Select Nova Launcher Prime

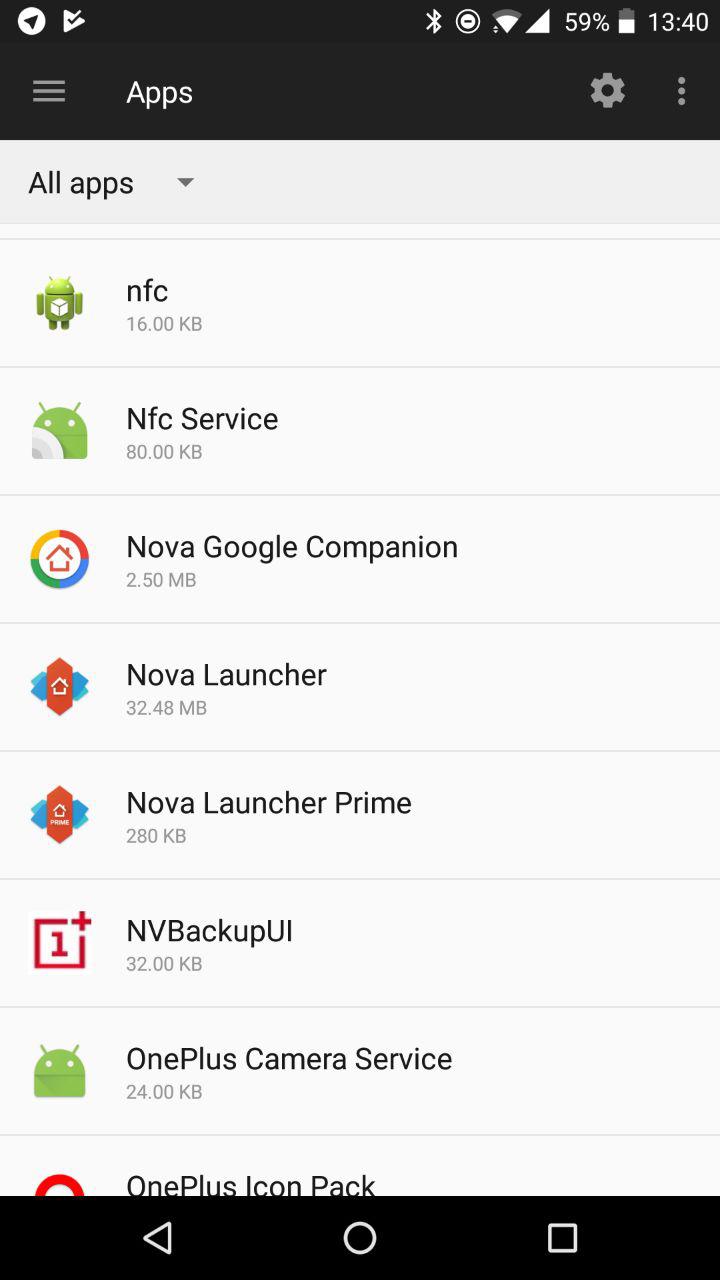(x=360, y=815)
